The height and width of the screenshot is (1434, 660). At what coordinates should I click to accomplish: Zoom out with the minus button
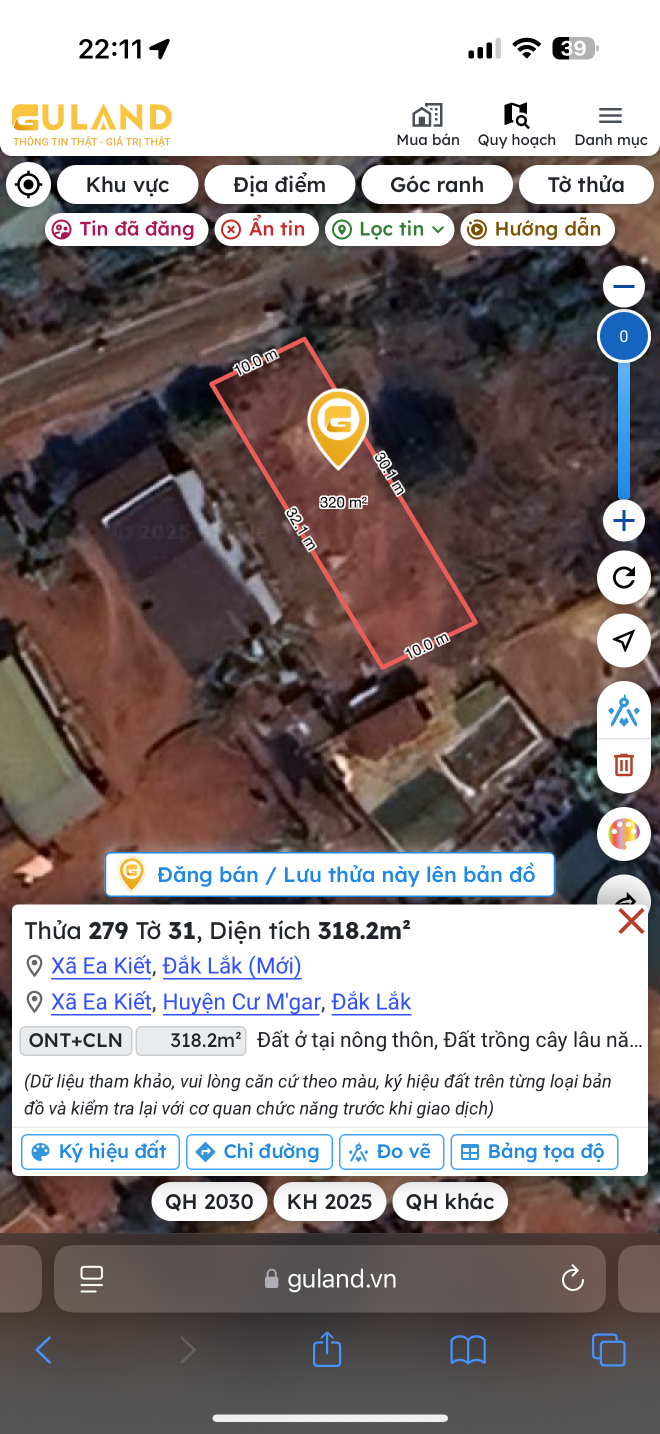click(624, 288)
